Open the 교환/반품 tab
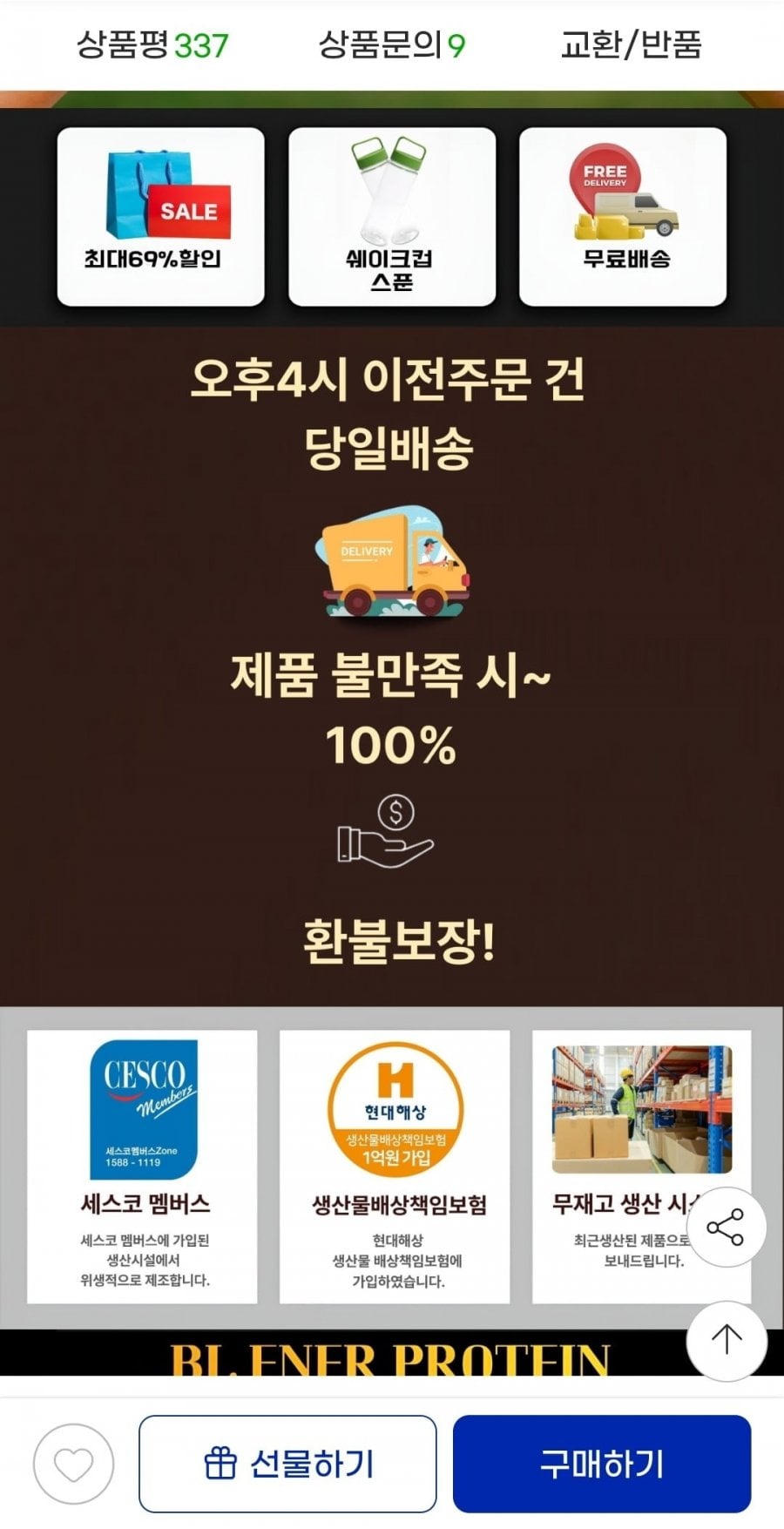Image resolution: width=784 pixels, height=1529 pixels. pos(632,44)
